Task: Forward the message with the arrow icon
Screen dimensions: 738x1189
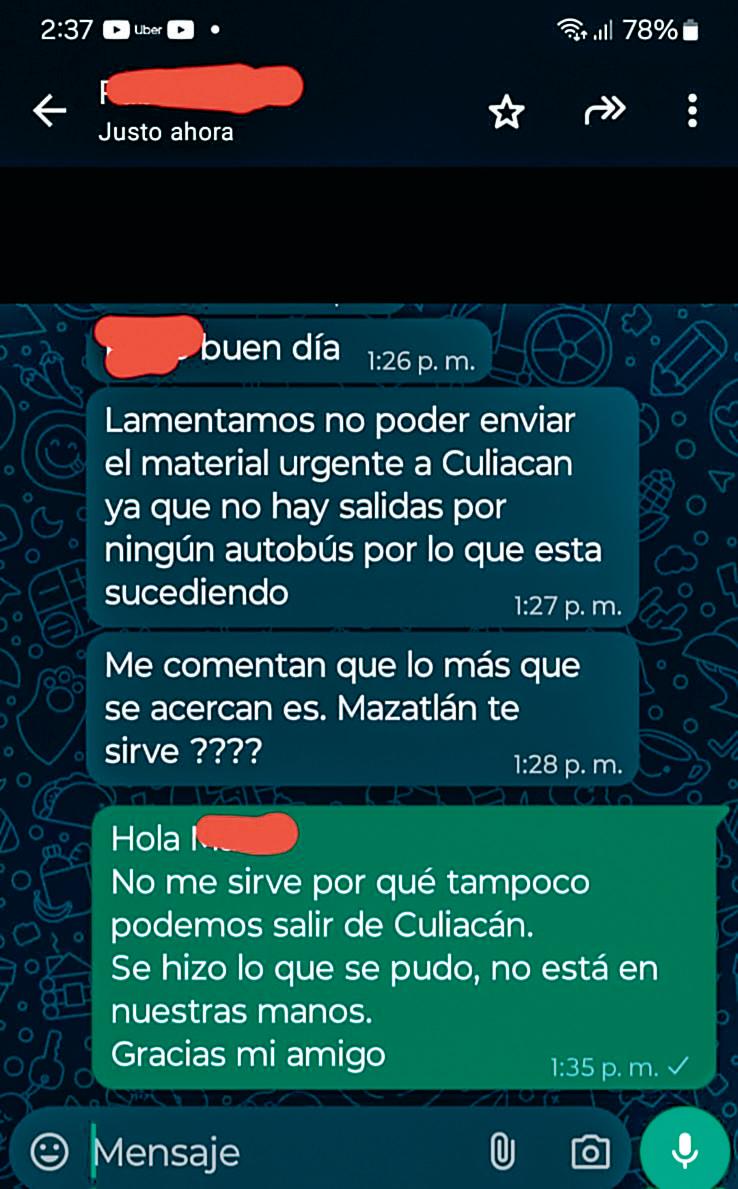Action: coord(604,112)
